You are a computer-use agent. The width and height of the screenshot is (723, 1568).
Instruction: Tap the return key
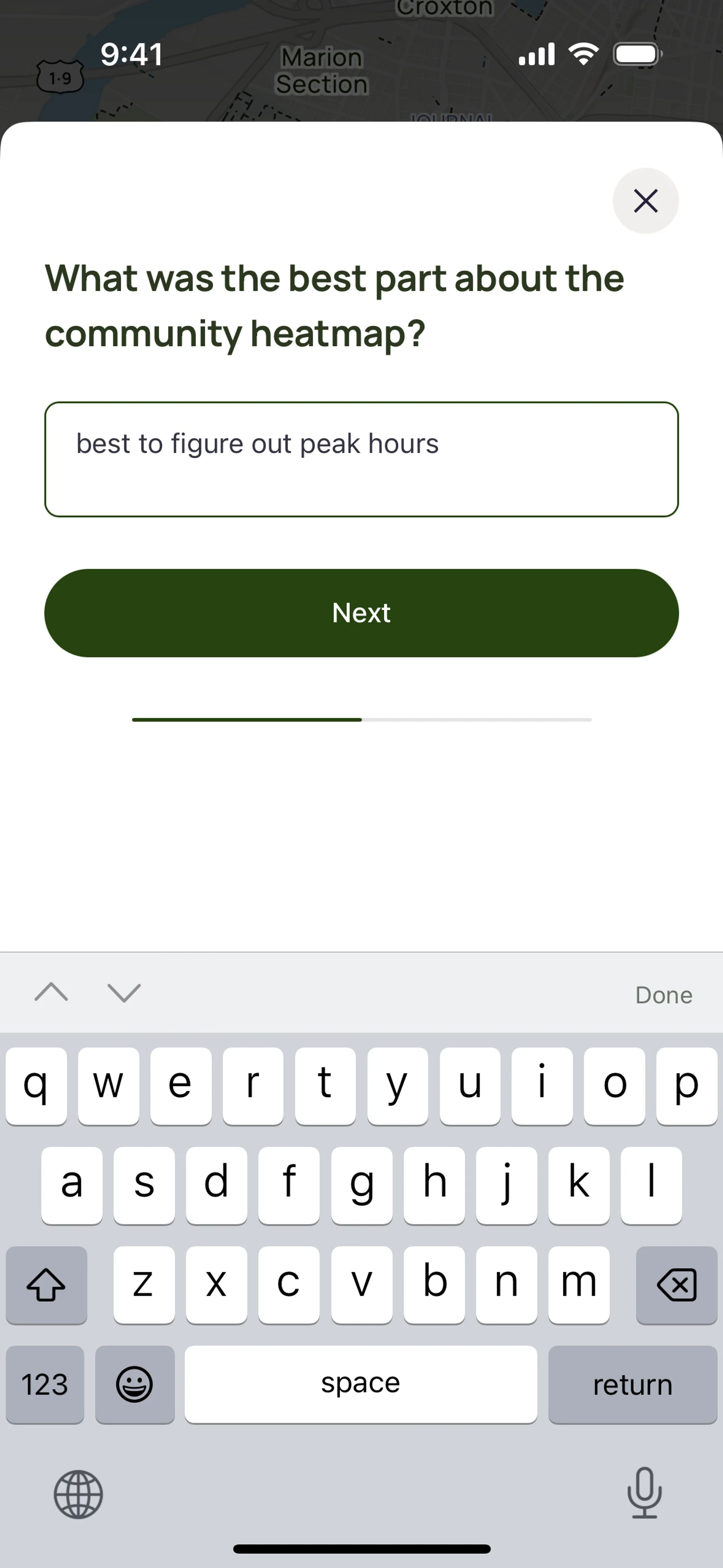click(x=632, y=1385)
